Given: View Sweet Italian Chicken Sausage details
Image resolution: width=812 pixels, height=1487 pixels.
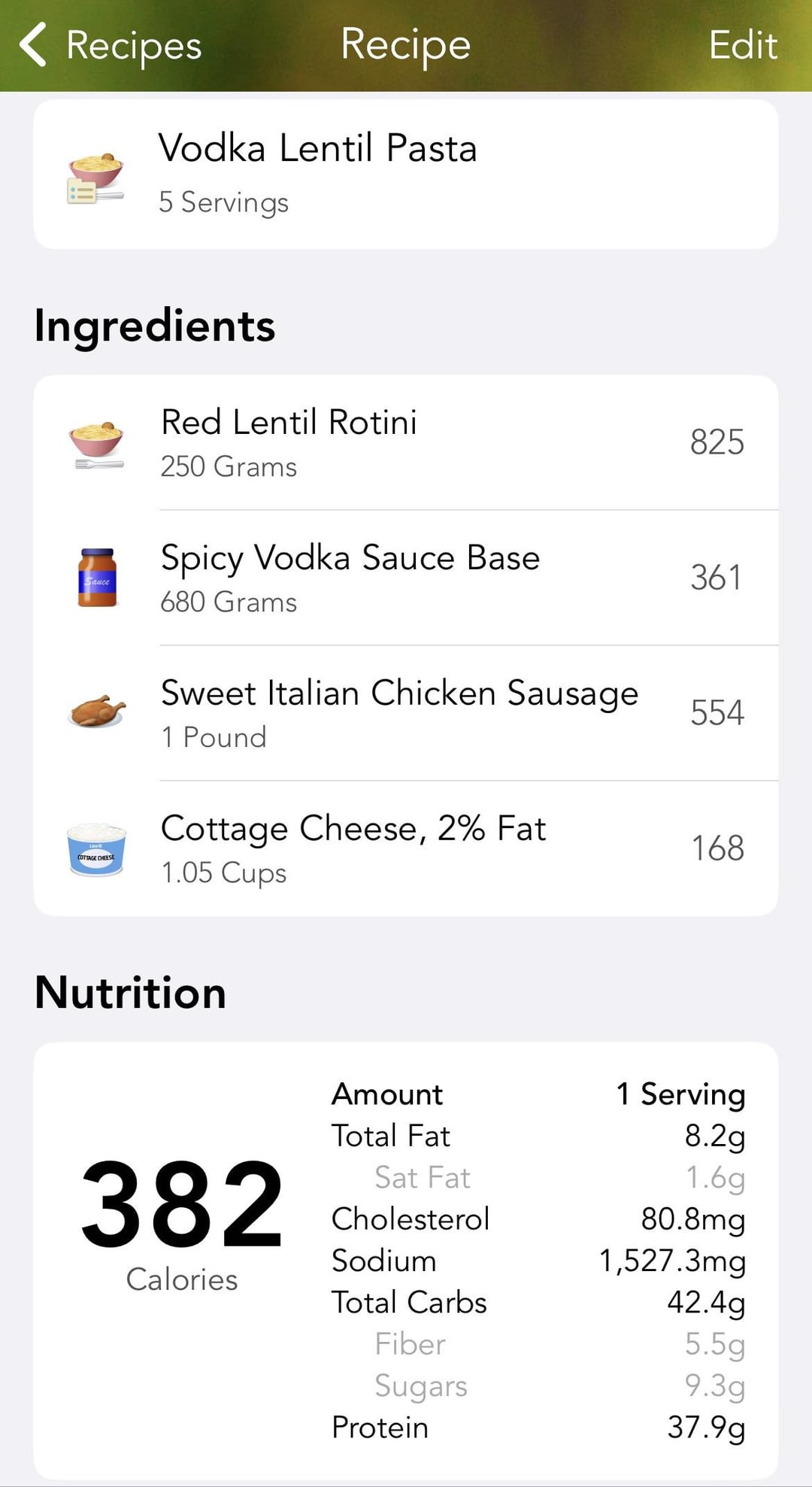Looking at the screenshot, I should click(x=406, y=713).
